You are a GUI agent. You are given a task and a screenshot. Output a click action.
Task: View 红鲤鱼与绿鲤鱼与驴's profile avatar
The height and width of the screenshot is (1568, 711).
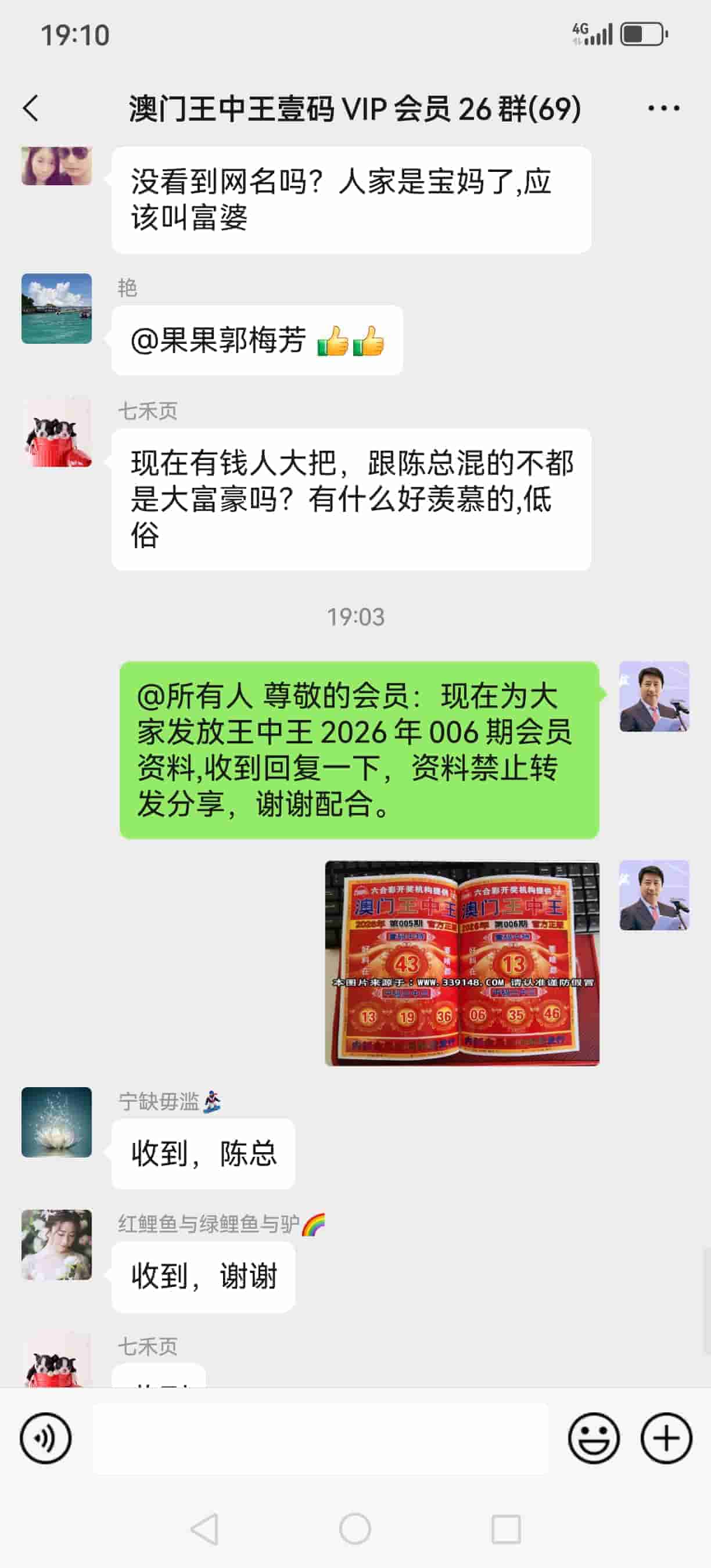(56, 1245)
